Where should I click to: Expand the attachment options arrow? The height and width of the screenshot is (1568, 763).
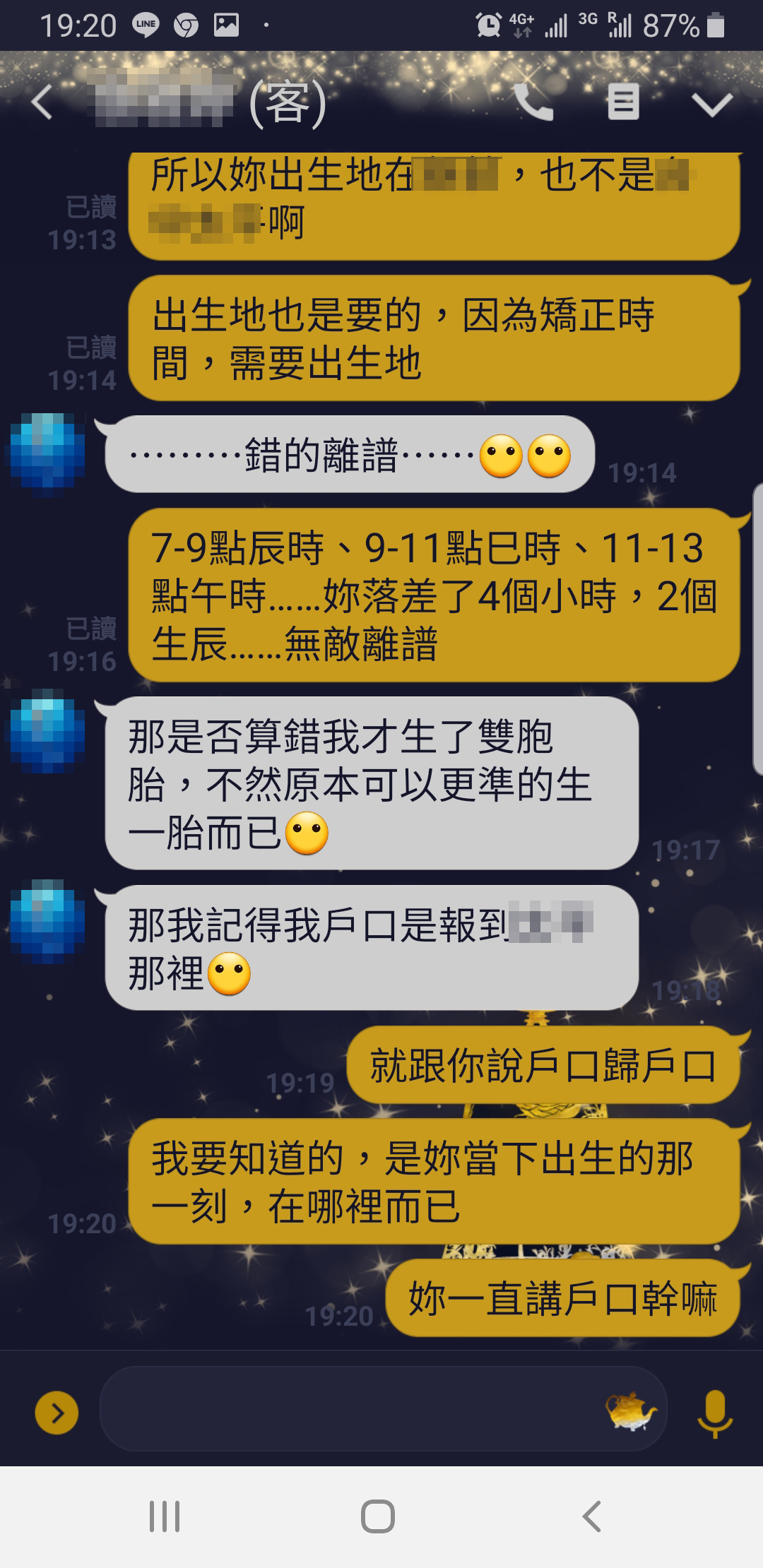pos(57,1413)
